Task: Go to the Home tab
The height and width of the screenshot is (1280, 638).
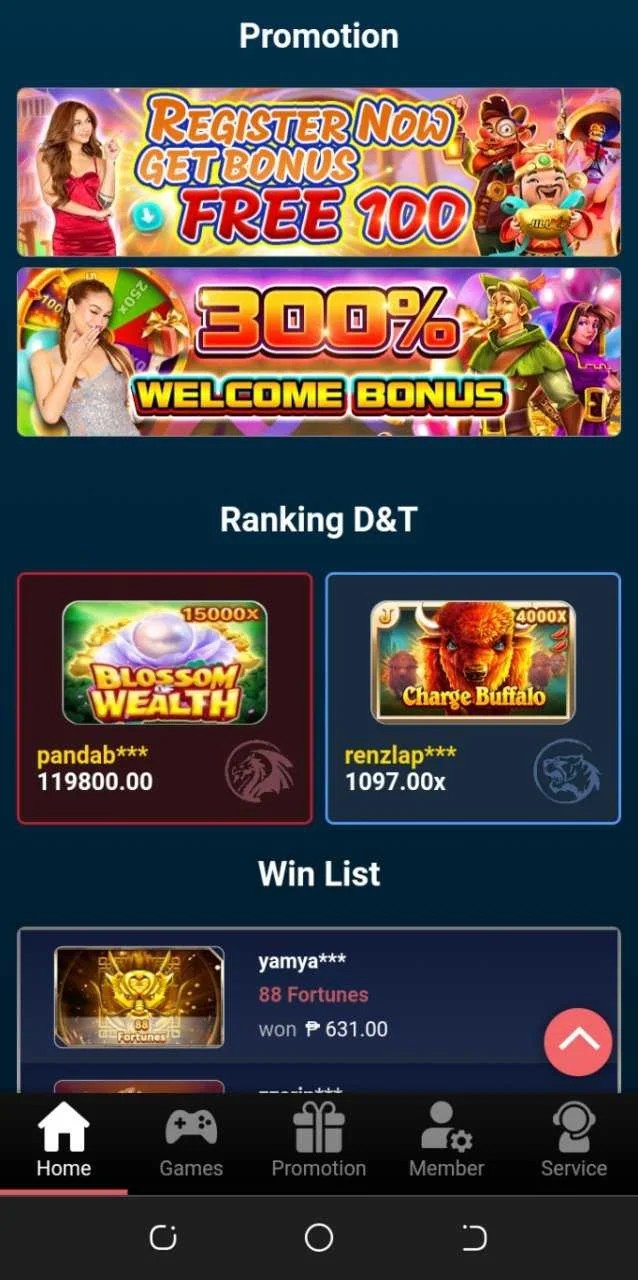Action: coord(64,1143)
